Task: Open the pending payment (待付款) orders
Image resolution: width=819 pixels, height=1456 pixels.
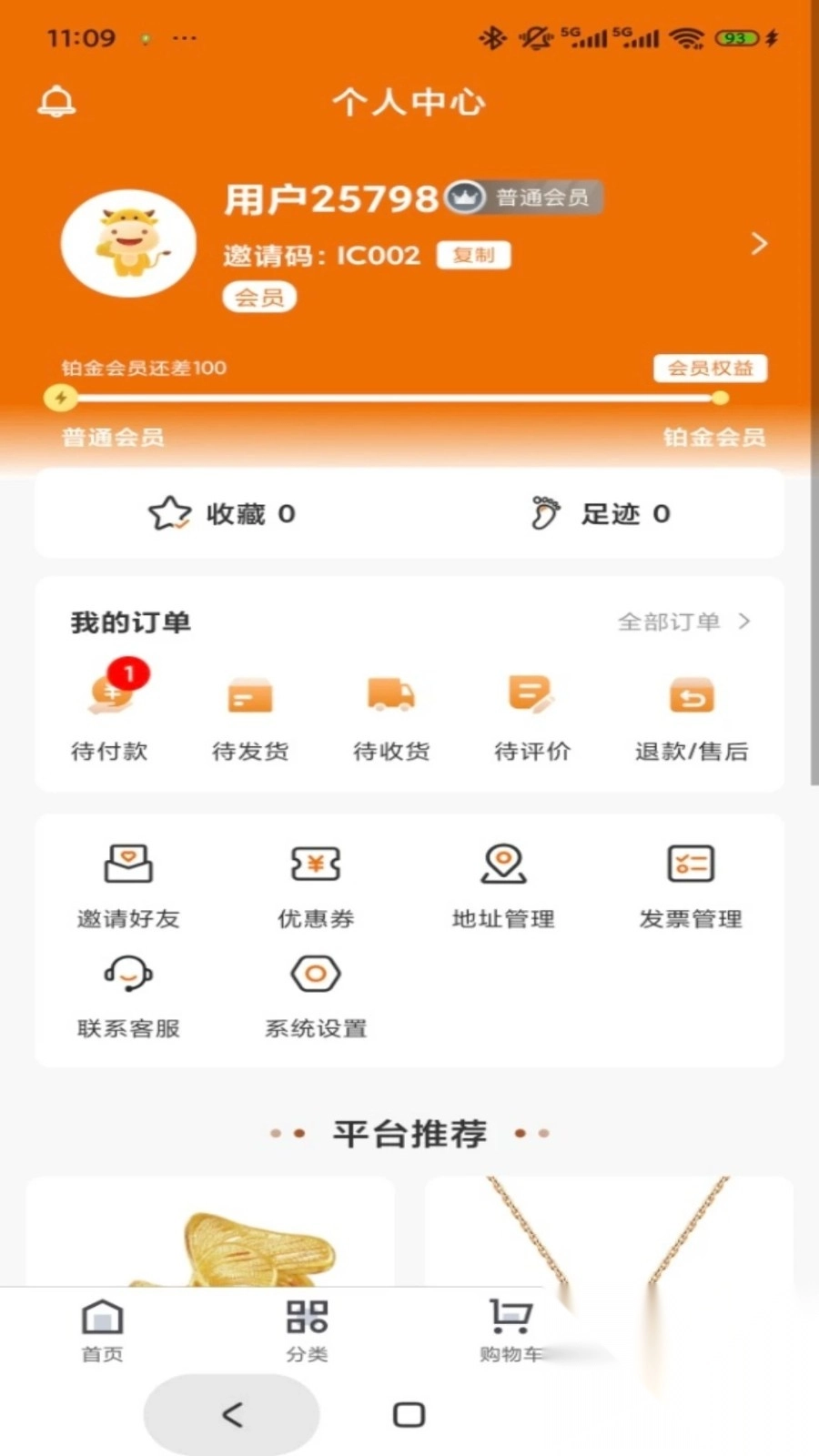Action: [109, 714]
